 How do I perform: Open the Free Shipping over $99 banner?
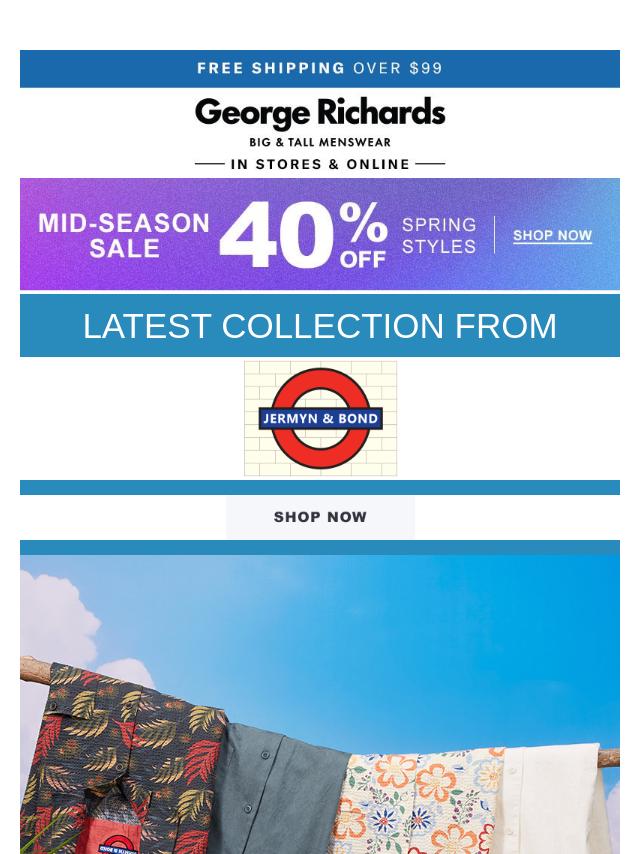[x=320, y=69]
